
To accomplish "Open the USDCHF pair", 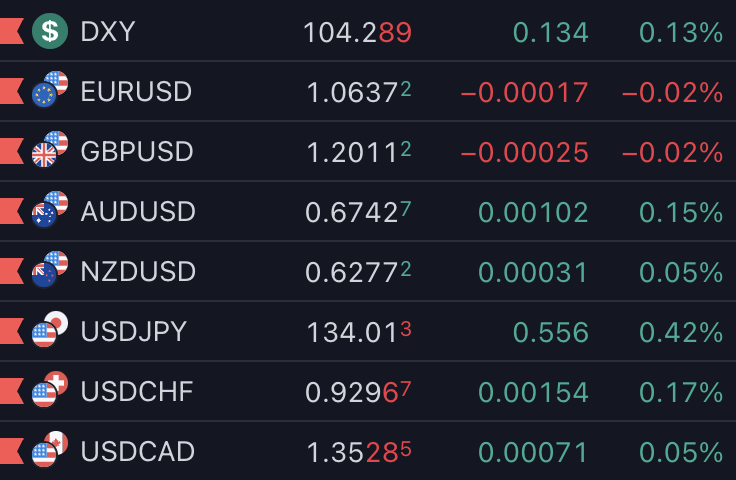I will (137, 392).
